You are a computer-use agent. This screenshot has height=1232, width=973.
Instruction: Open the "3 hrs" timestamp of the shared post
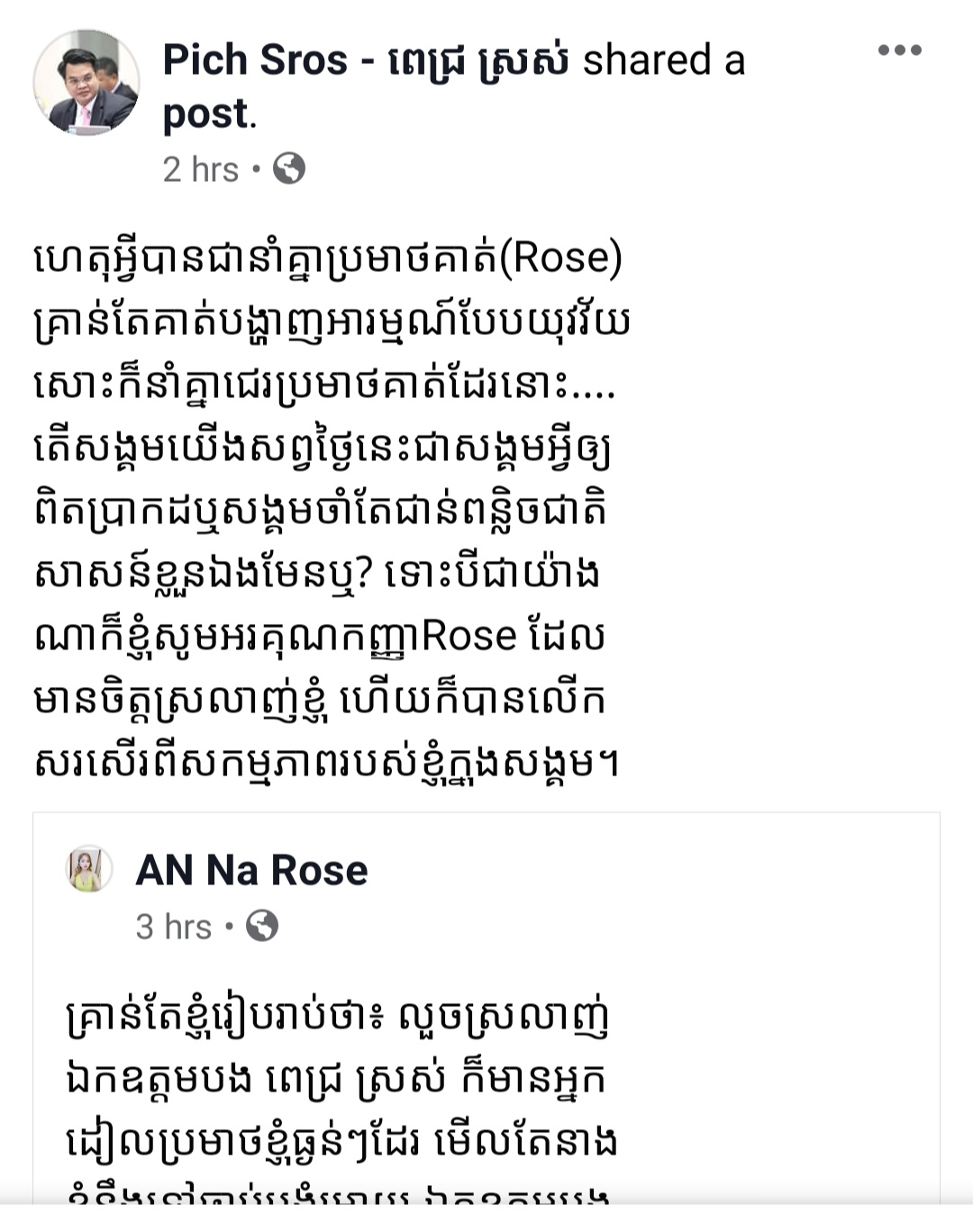point(173,927)
